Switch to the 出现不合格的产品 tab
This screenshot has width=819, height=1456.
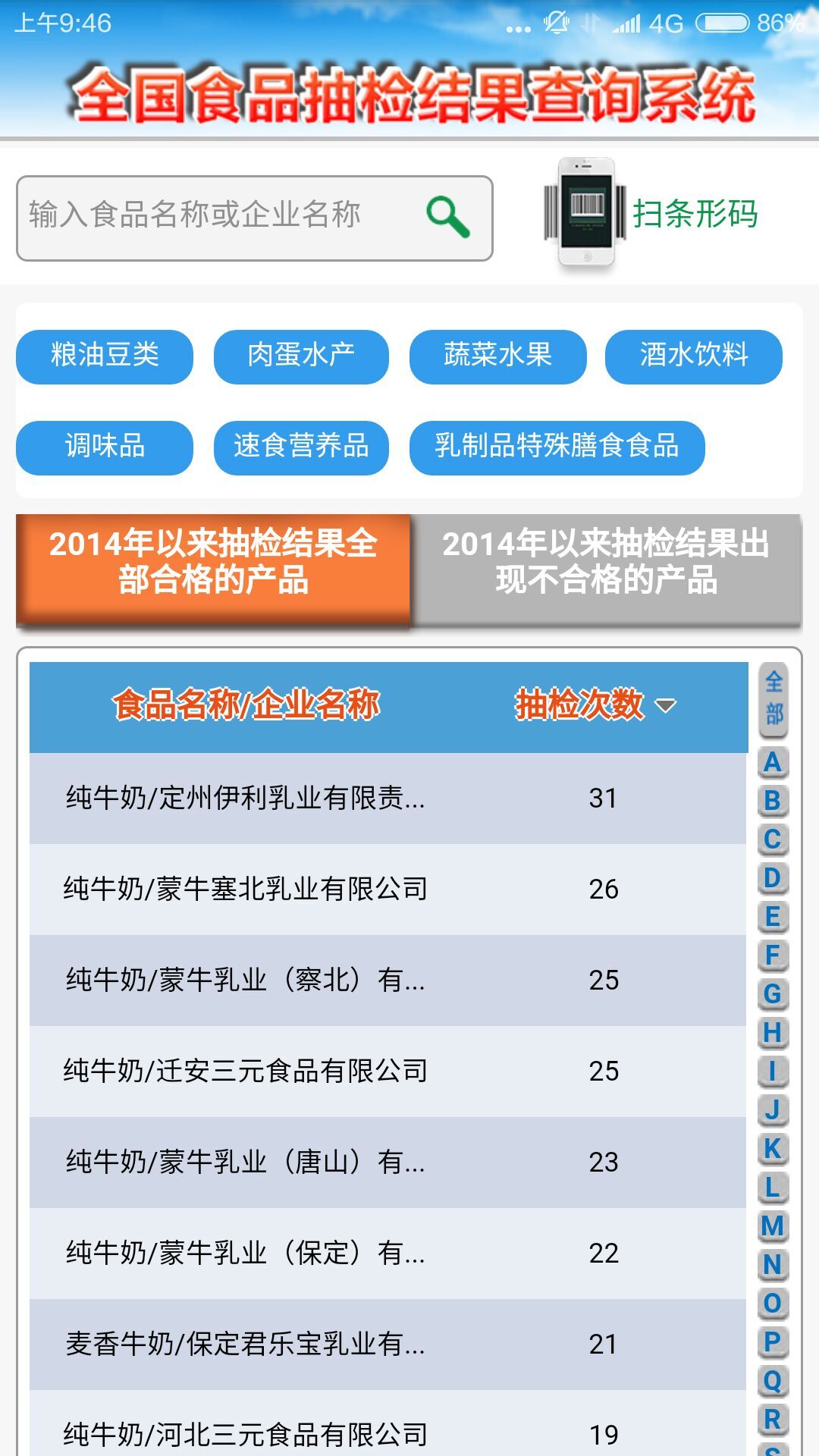pyautogui.click(x=605, y=563)
